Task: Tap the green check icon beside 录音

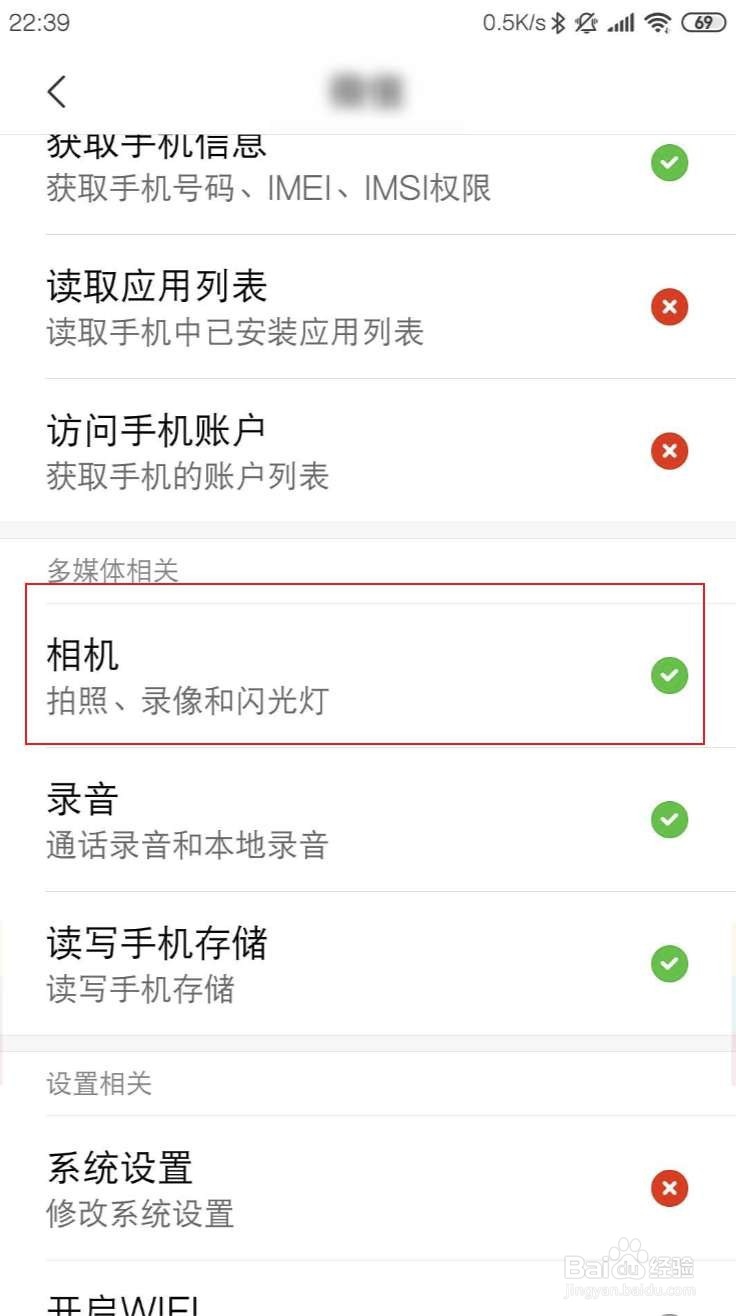Action: click(669, 820)
